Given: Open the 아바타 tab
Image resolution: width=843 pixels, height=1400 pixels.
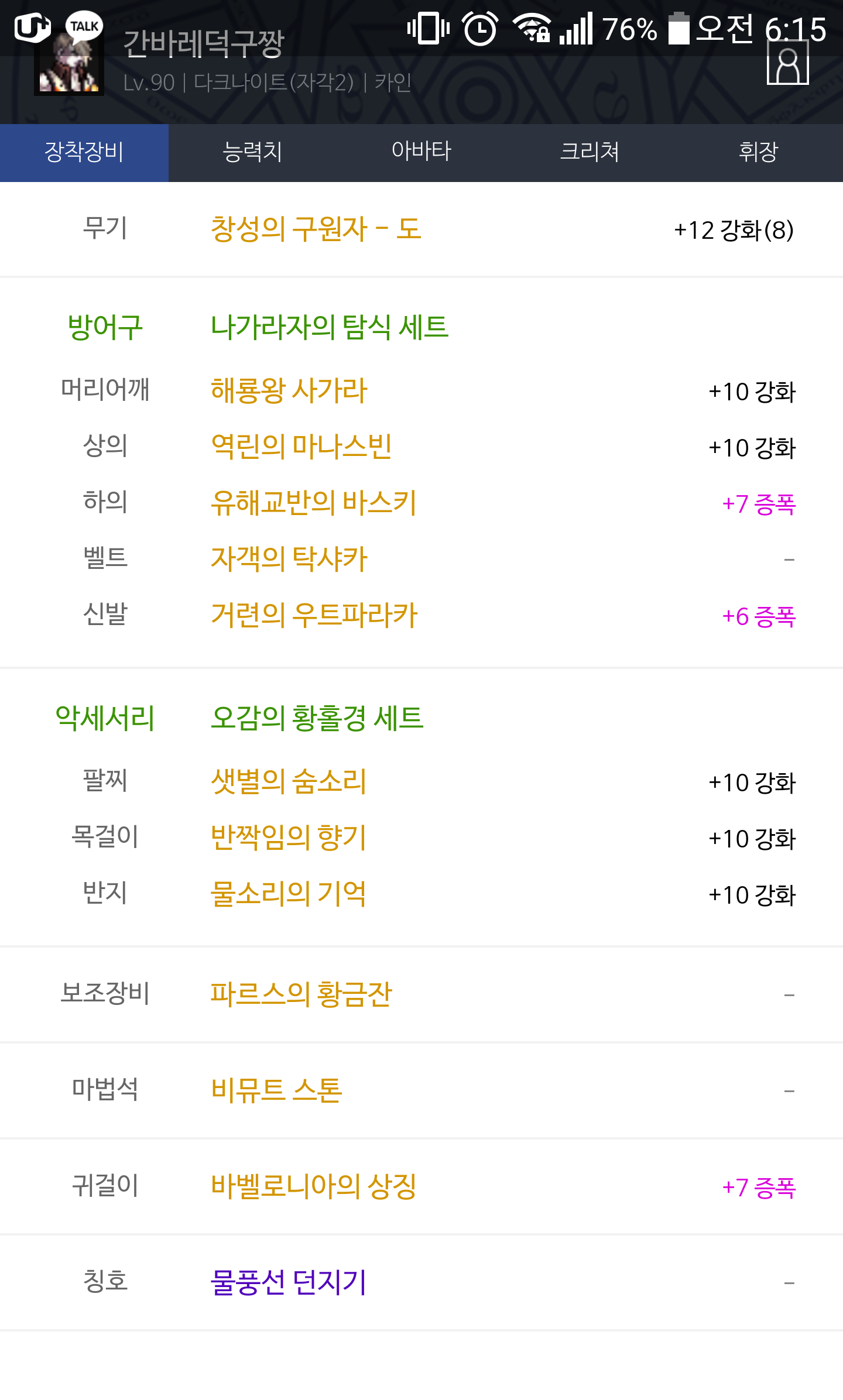Looking at the screenshot, I should (421, 152).
